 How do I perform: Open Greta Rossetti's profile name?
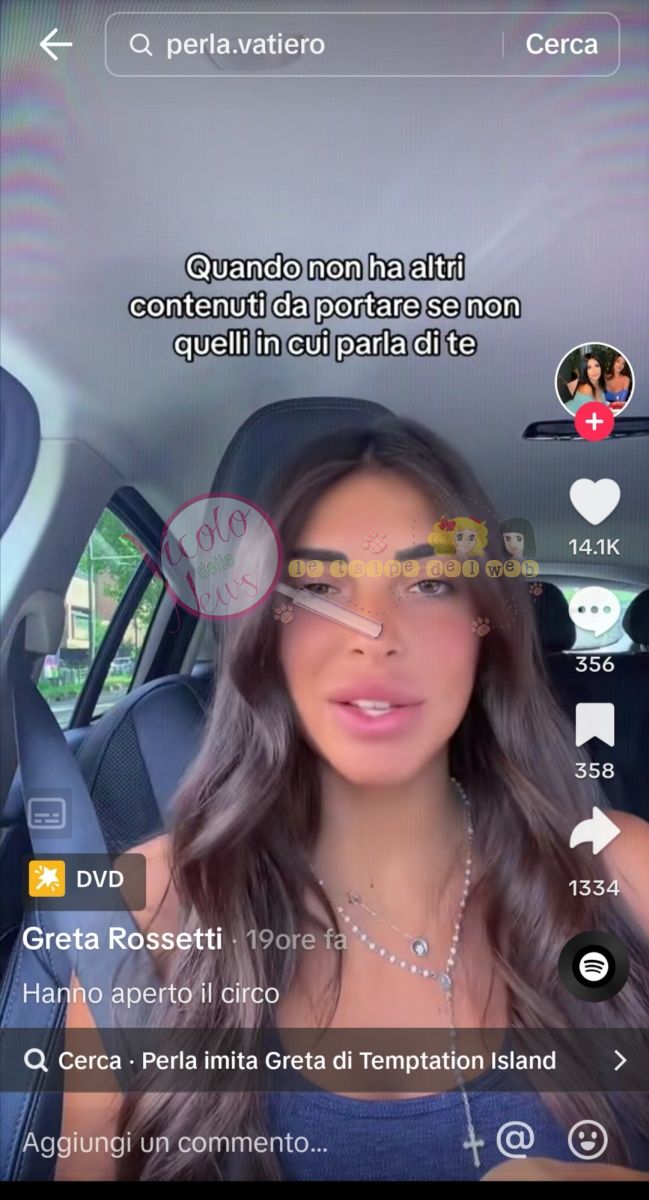[122, 940]
